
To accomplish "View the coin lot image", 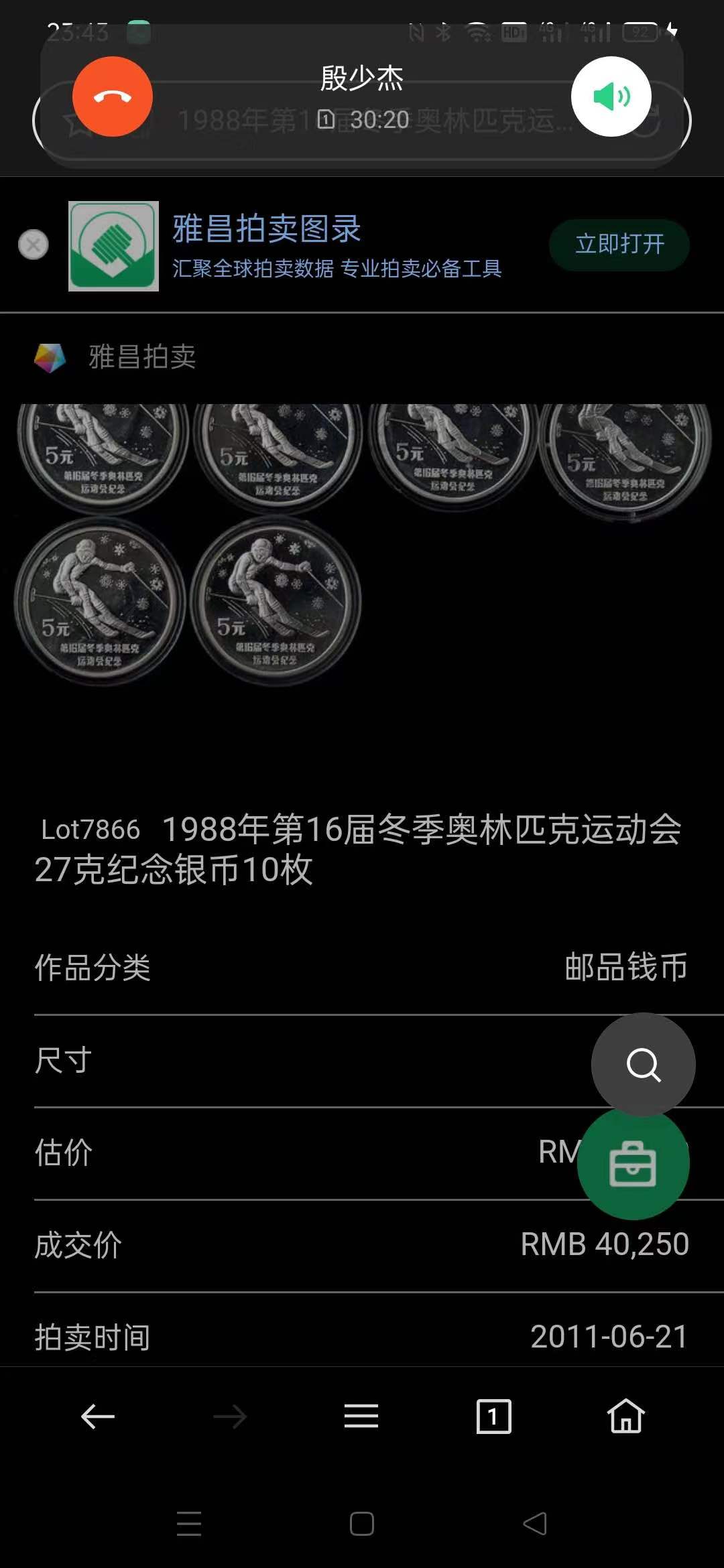I will [362, 544].
